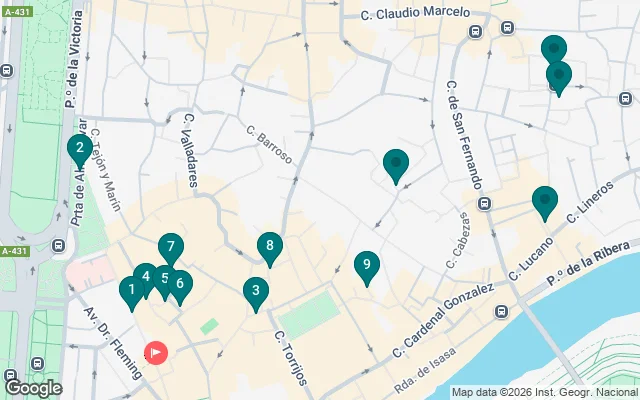Screen dimensions: 640x400
Task: Open the unnumbered pin near C. Lucano
Action: (544, 200)
